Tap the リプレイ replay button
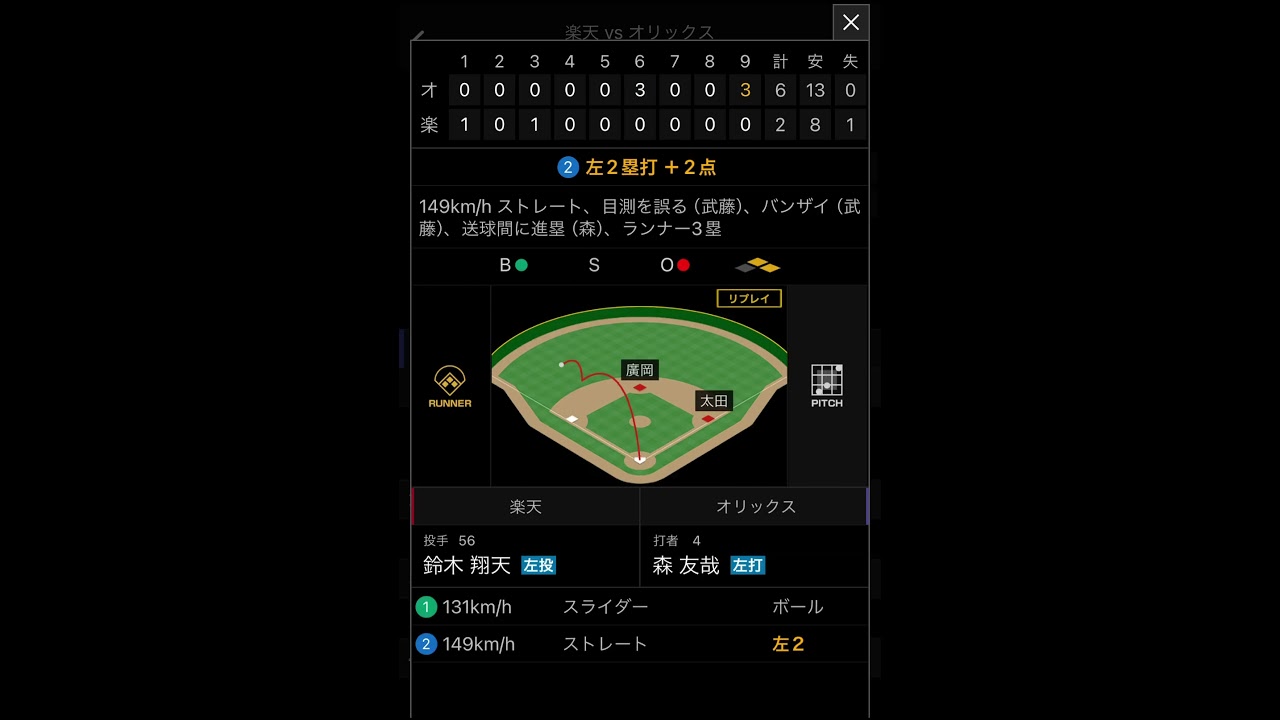The width and height of the screenshot is (1280, 720). (x=748, y=298)
